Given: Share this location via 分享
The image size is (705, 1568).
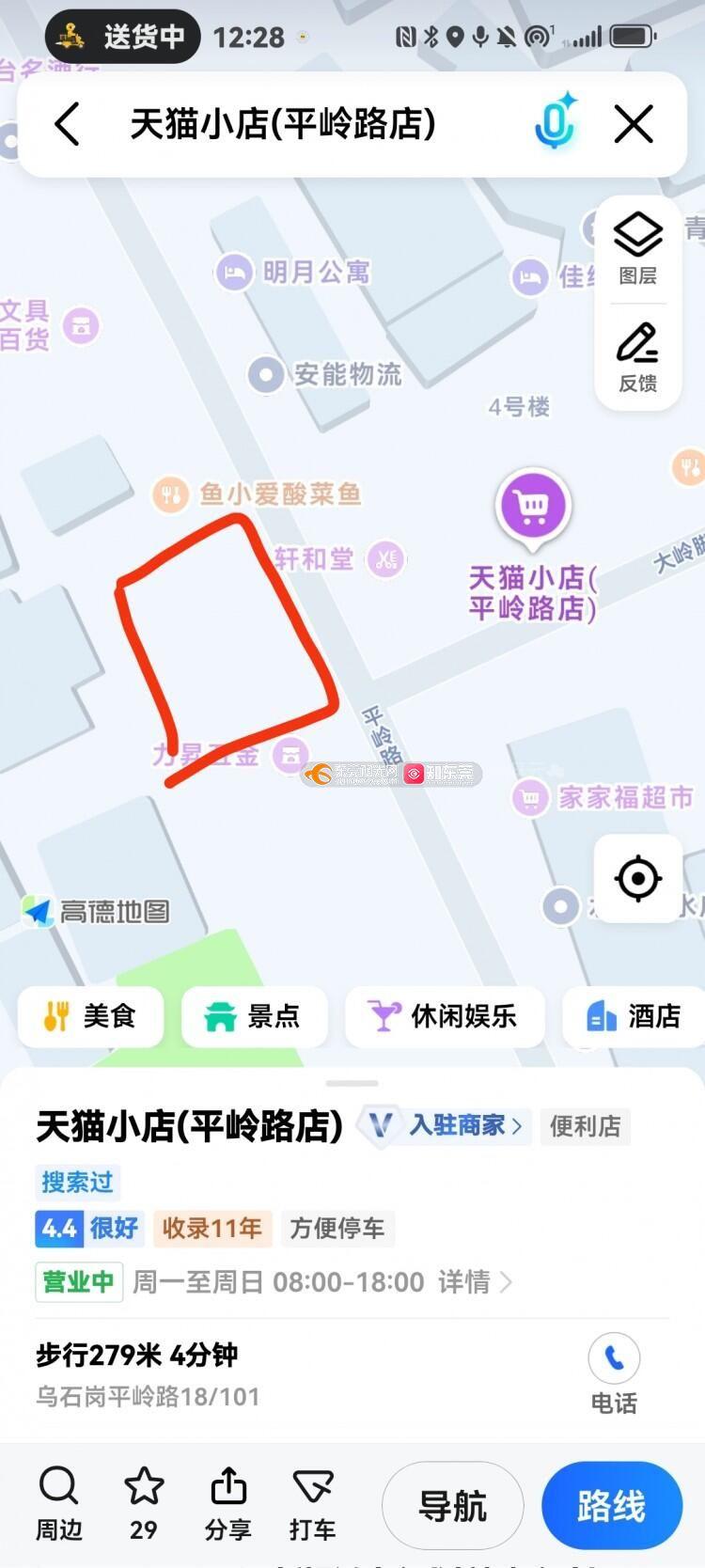Looking at the screenshot, I should [228, 1503].
